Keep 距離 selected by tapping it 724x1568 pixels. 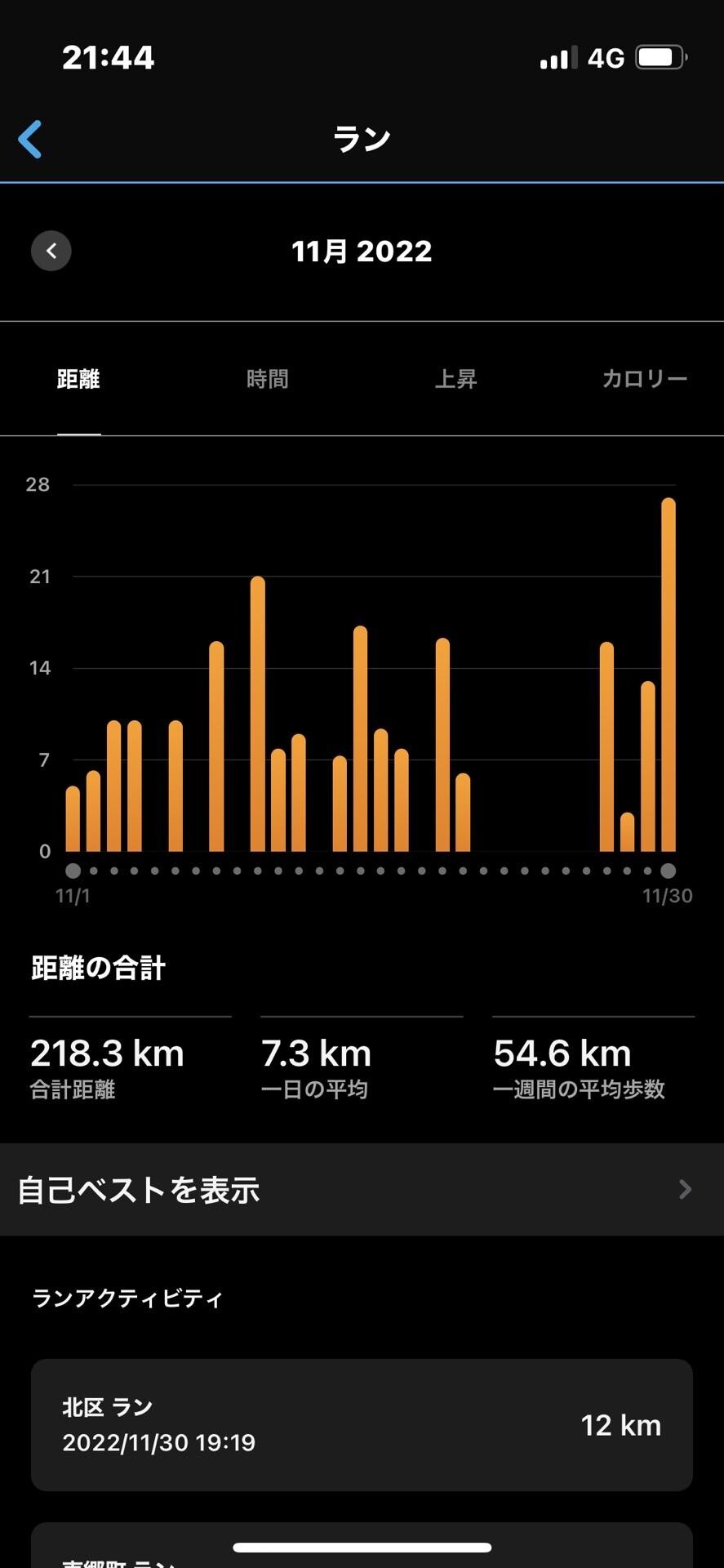click(79, 378)
